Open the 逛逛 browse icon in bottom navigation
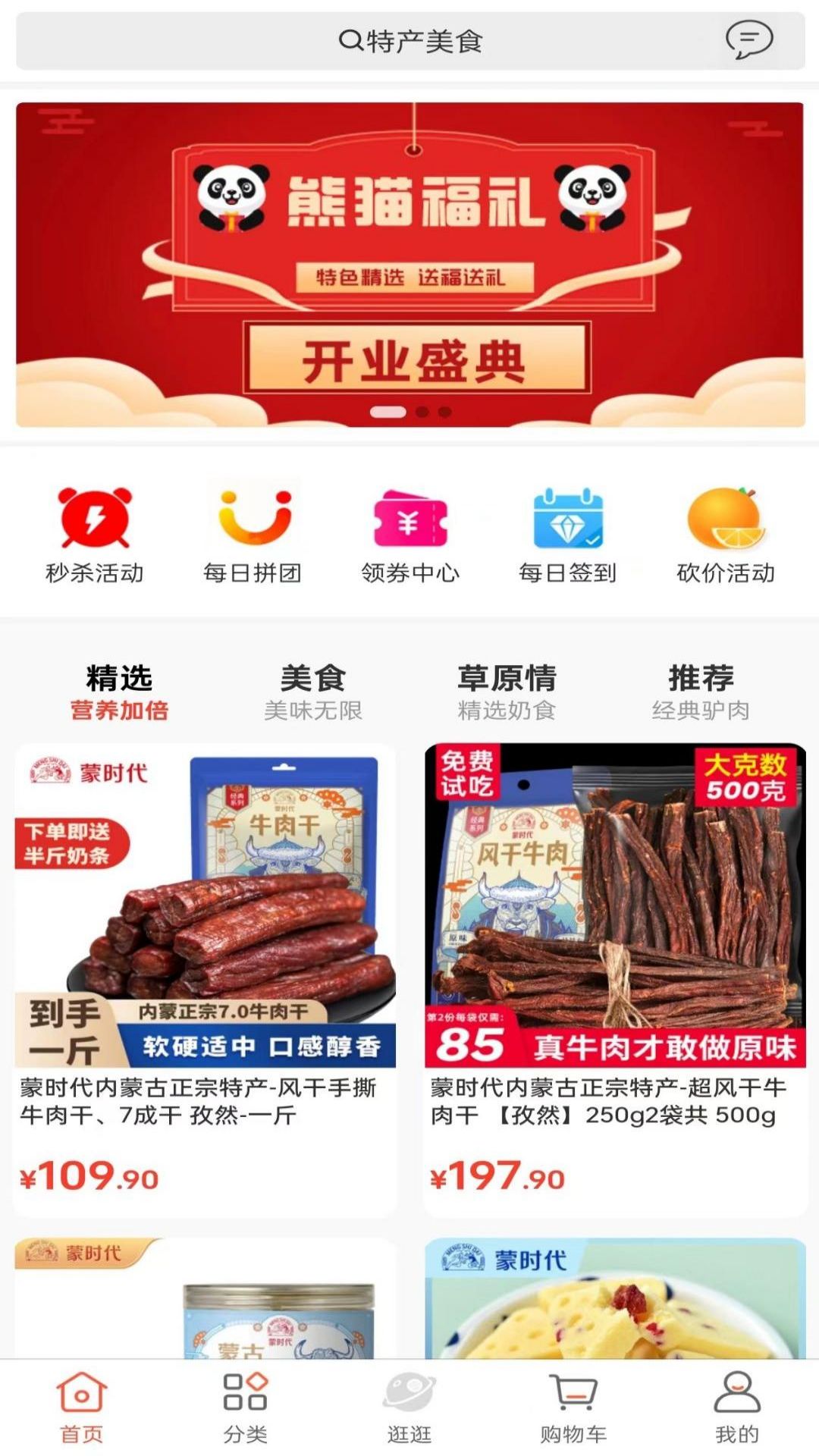The image size is (819, 1456). 409,1407
